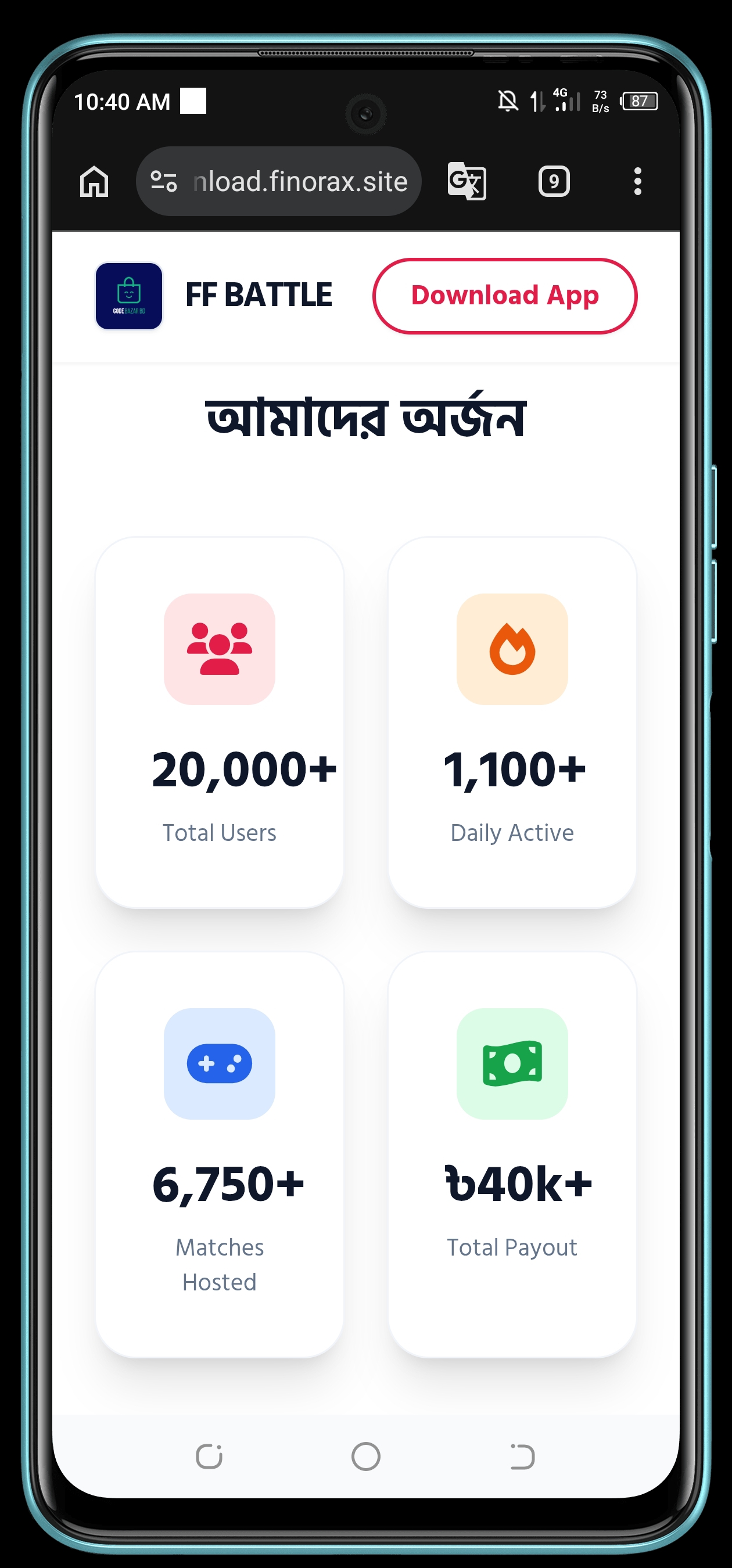Open the browser overflow menu
Screen dimensions: 732x1568
pyautogui.click(x=637, y=181)
